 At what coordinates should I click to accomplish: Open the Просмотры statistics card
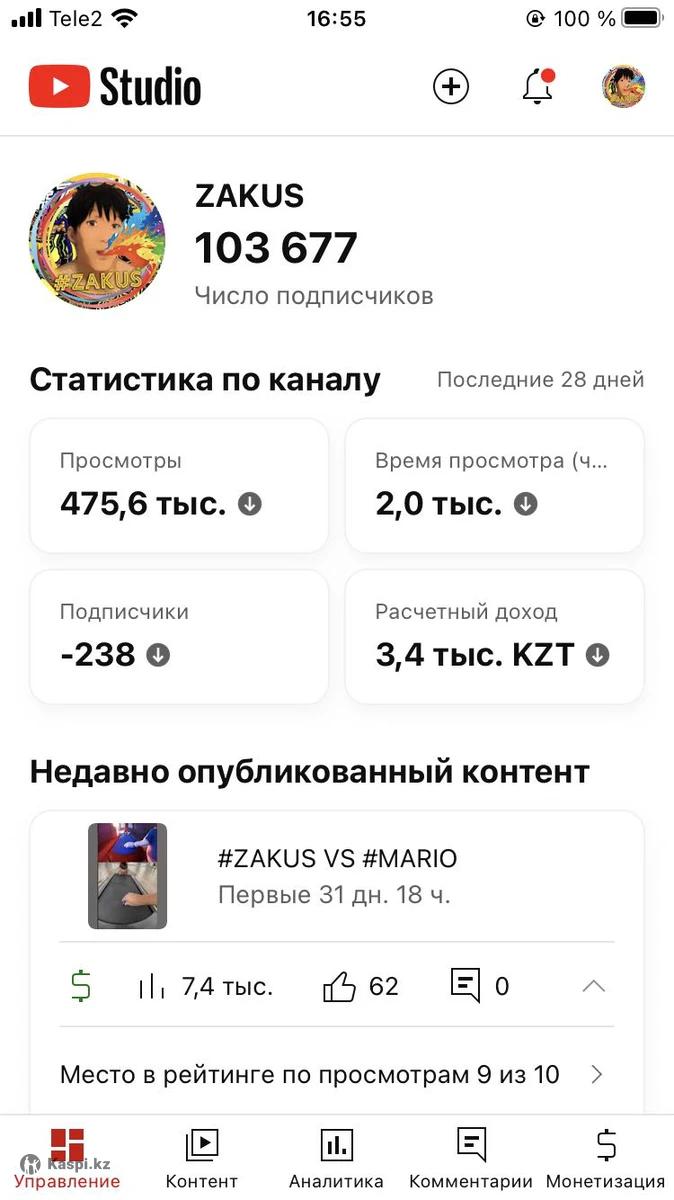point(179,486)
